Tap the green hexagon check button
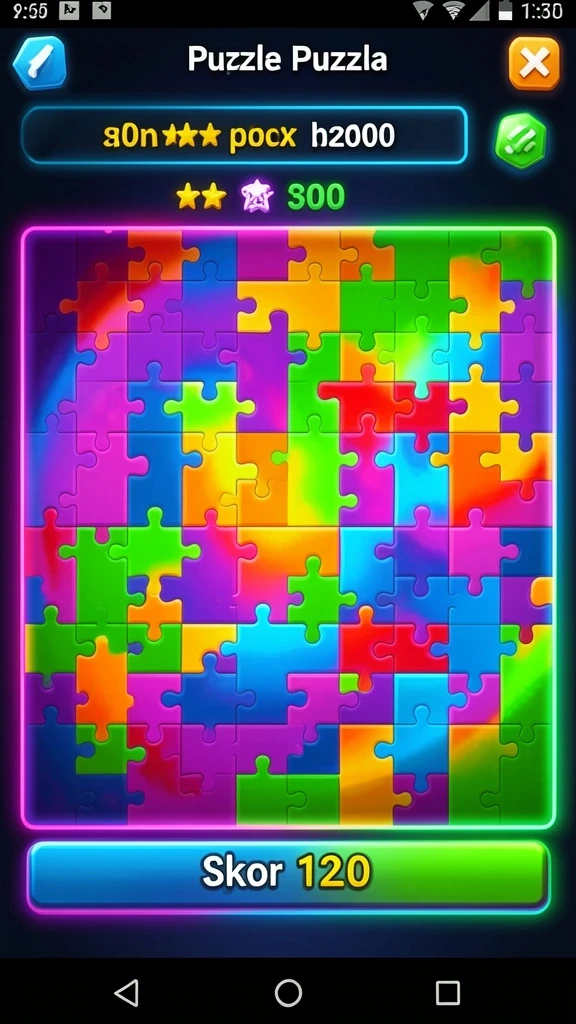The height and width of the screenshot is (1024, 576). tap(520, 140)
